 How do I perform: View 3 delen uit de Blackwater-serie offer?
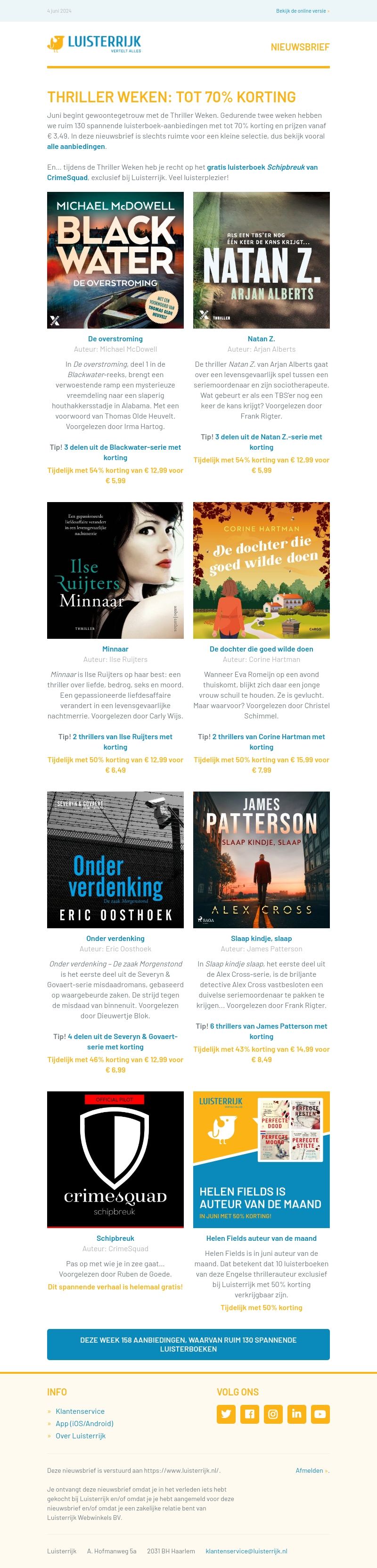click(122, 452)
